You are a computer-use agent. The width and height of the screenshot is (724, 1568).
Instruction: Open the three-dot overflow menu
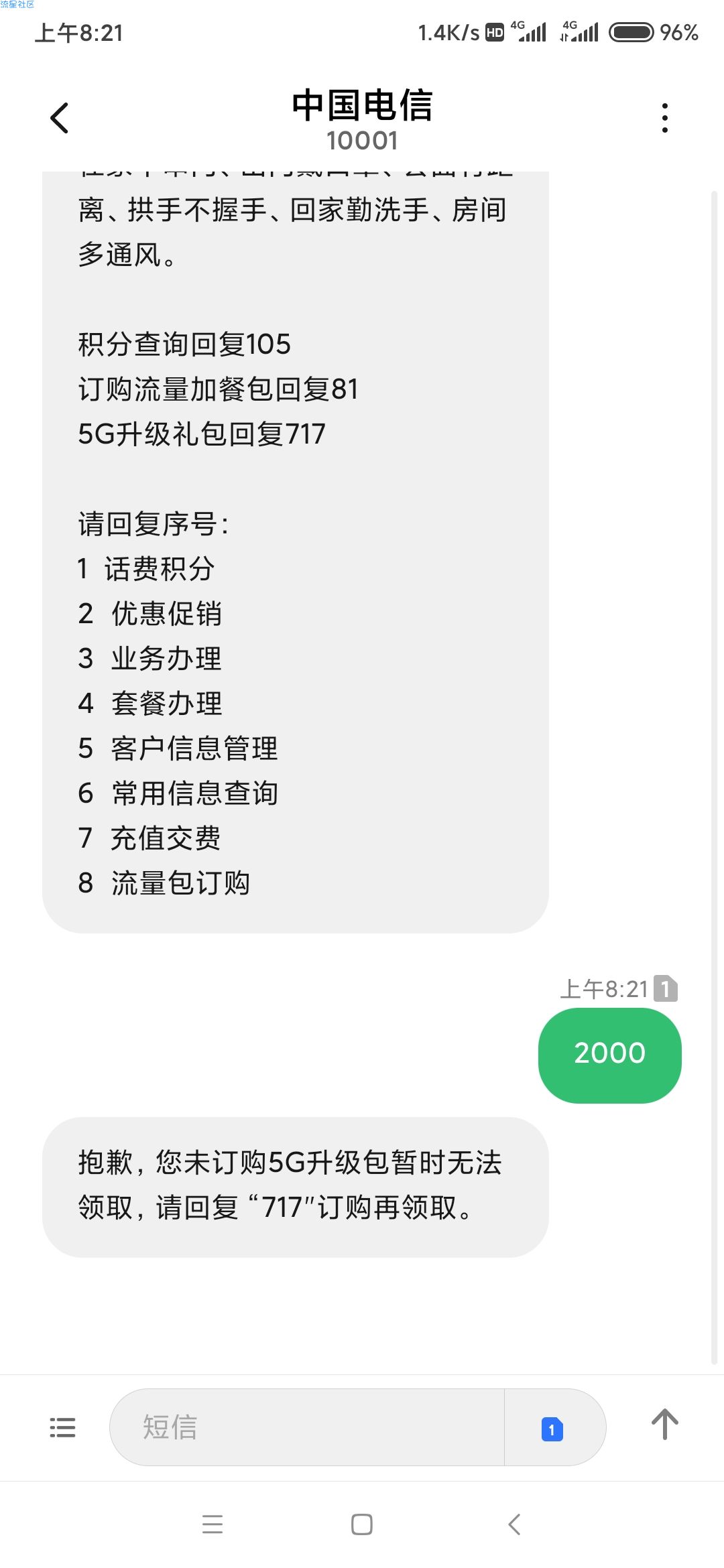coord(664,118)
